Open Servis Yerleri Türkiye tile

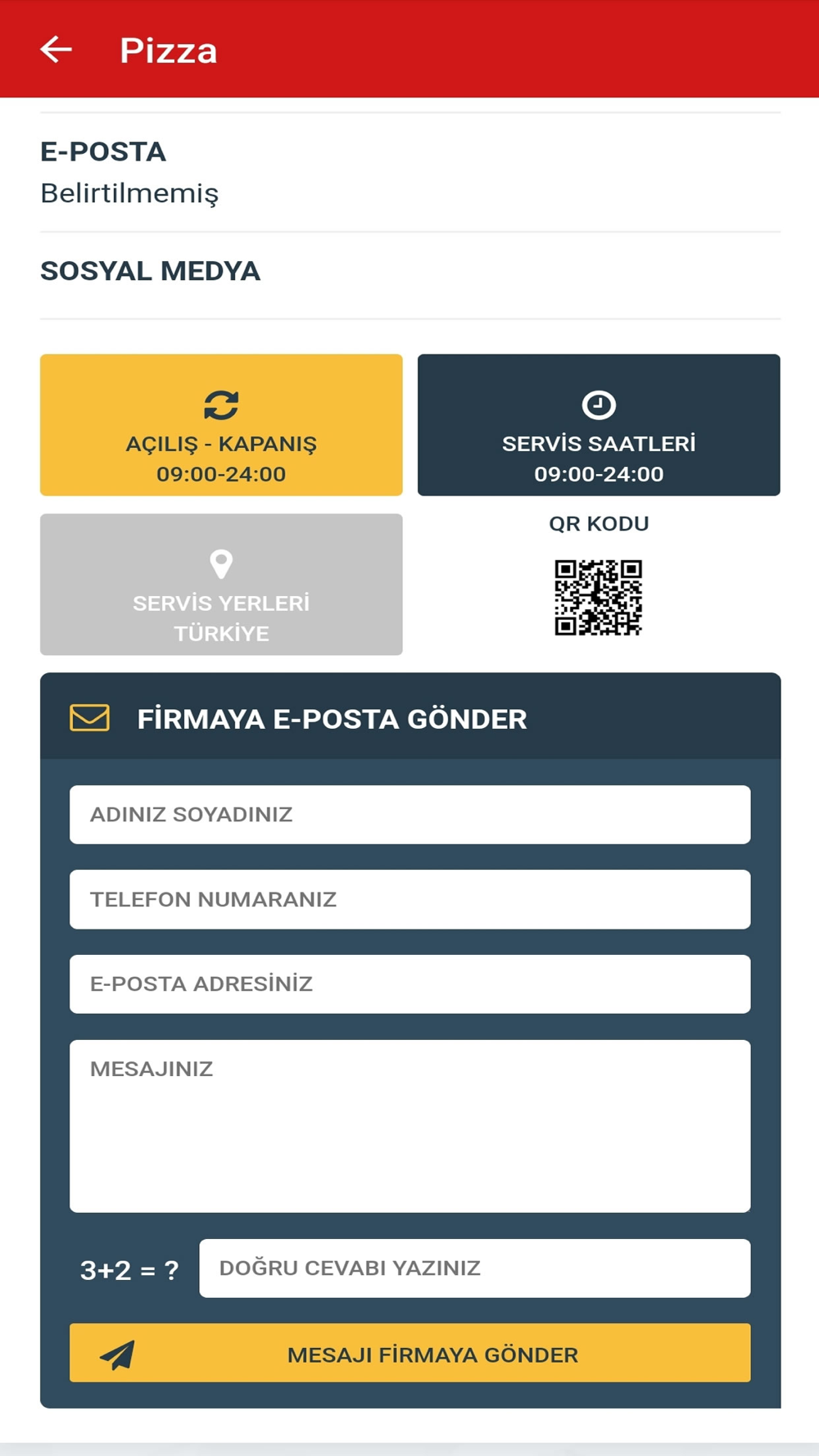click(x=221, y=585)
